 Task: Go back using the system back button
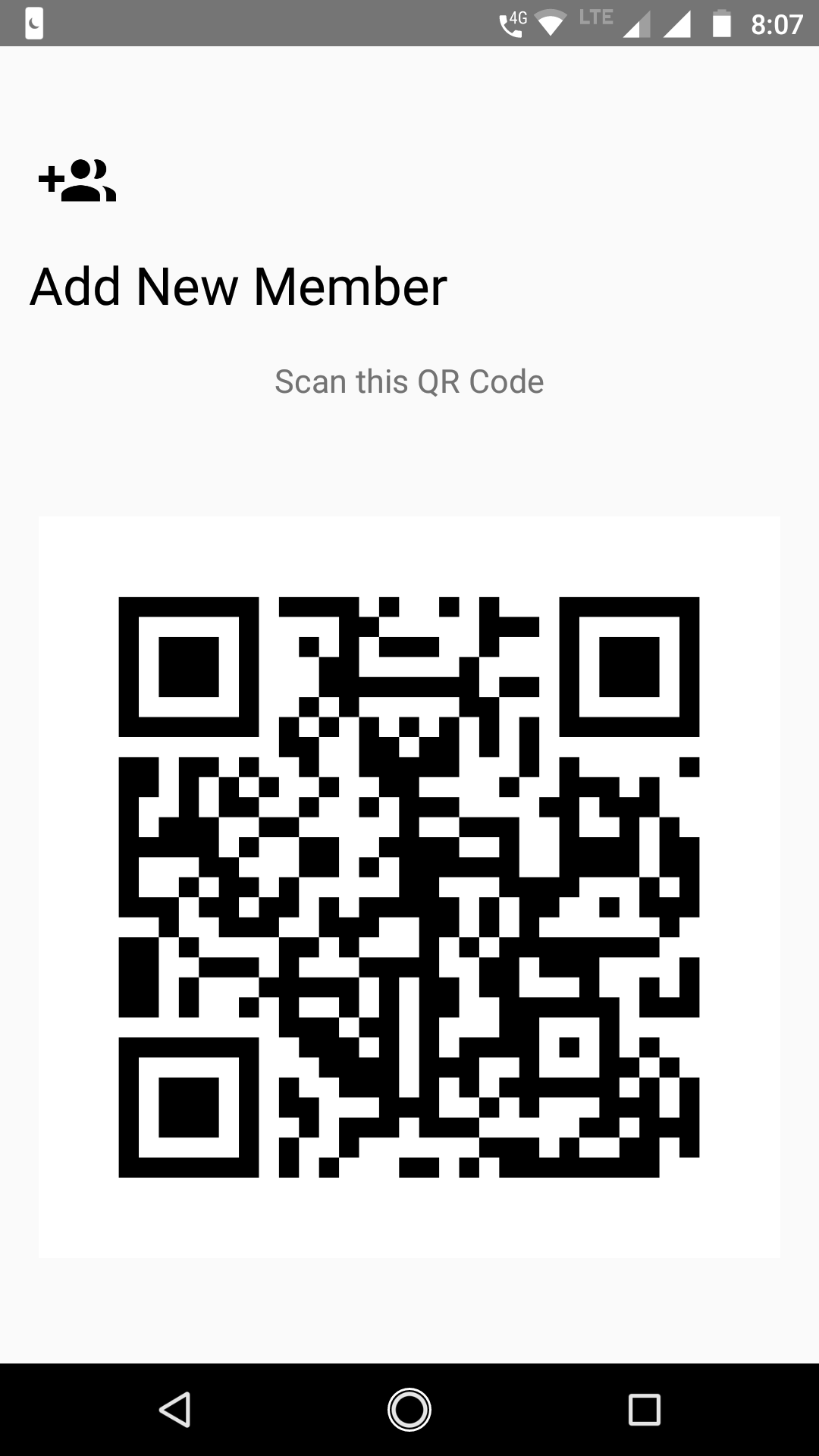(175, 1410)
